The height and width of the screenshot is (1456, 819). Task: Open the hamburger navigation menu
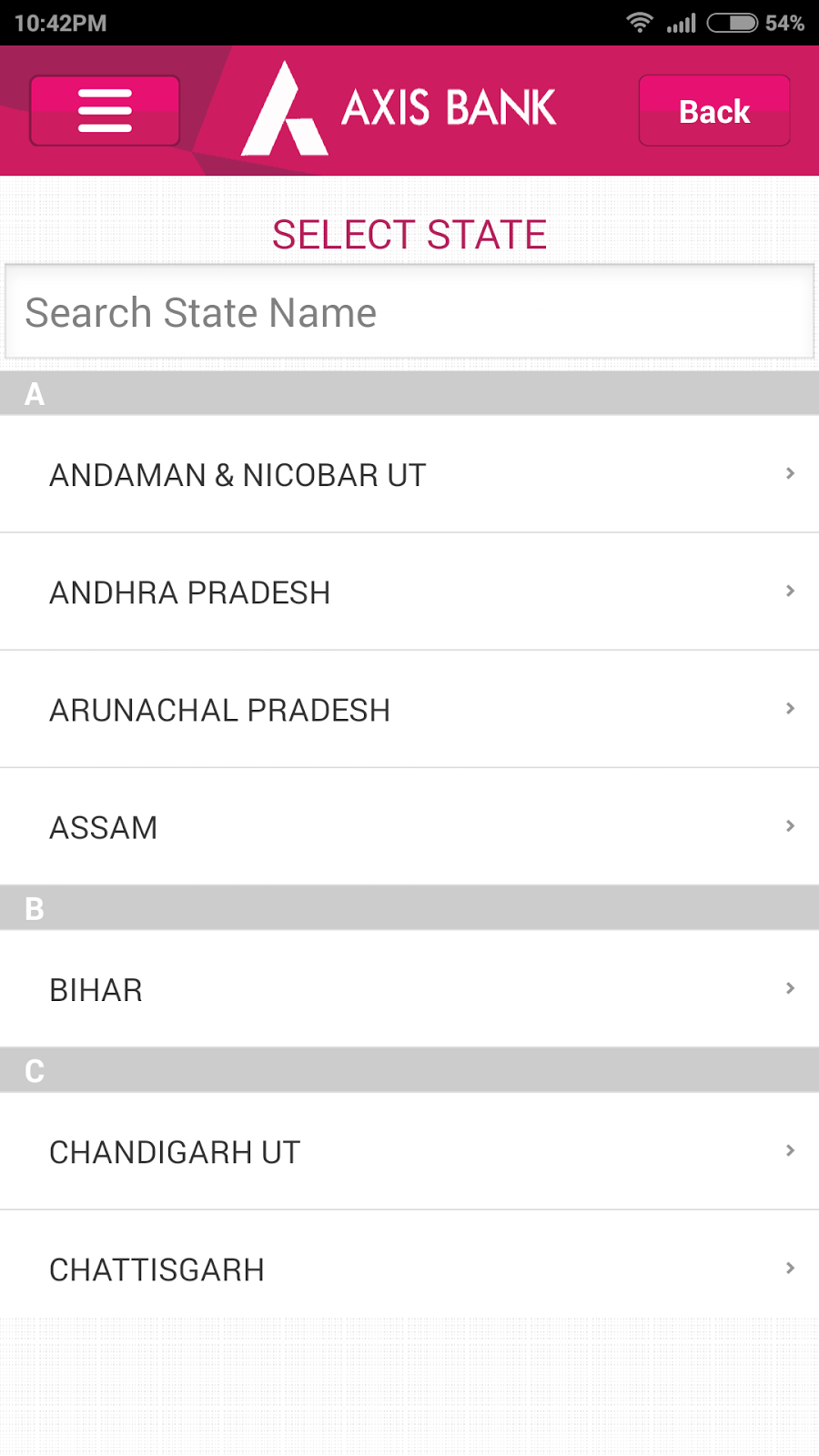pos(104,110)
